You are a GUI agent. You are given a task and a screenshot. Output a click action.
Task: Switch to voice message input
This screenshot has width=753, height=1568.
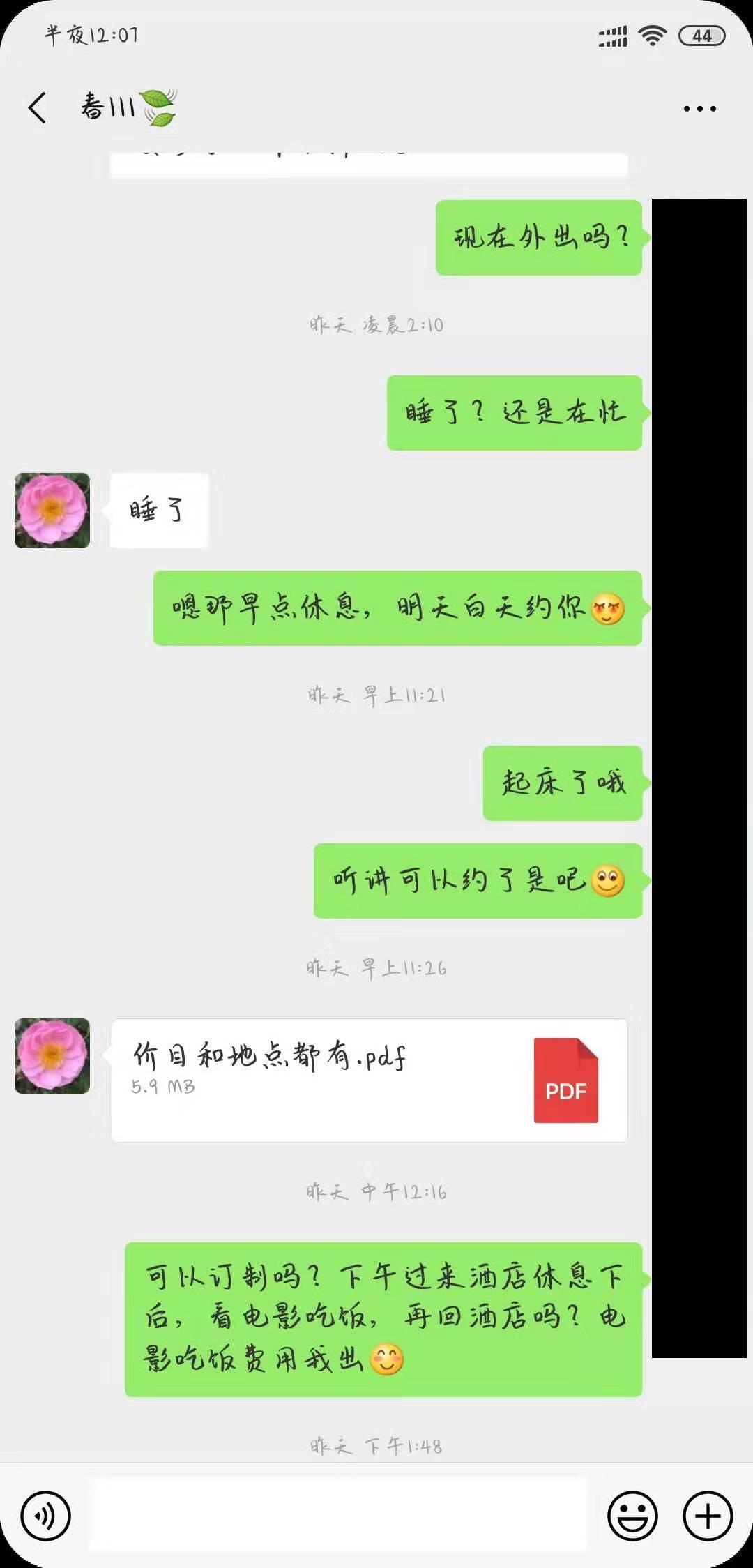click(x=46, y=1515)
